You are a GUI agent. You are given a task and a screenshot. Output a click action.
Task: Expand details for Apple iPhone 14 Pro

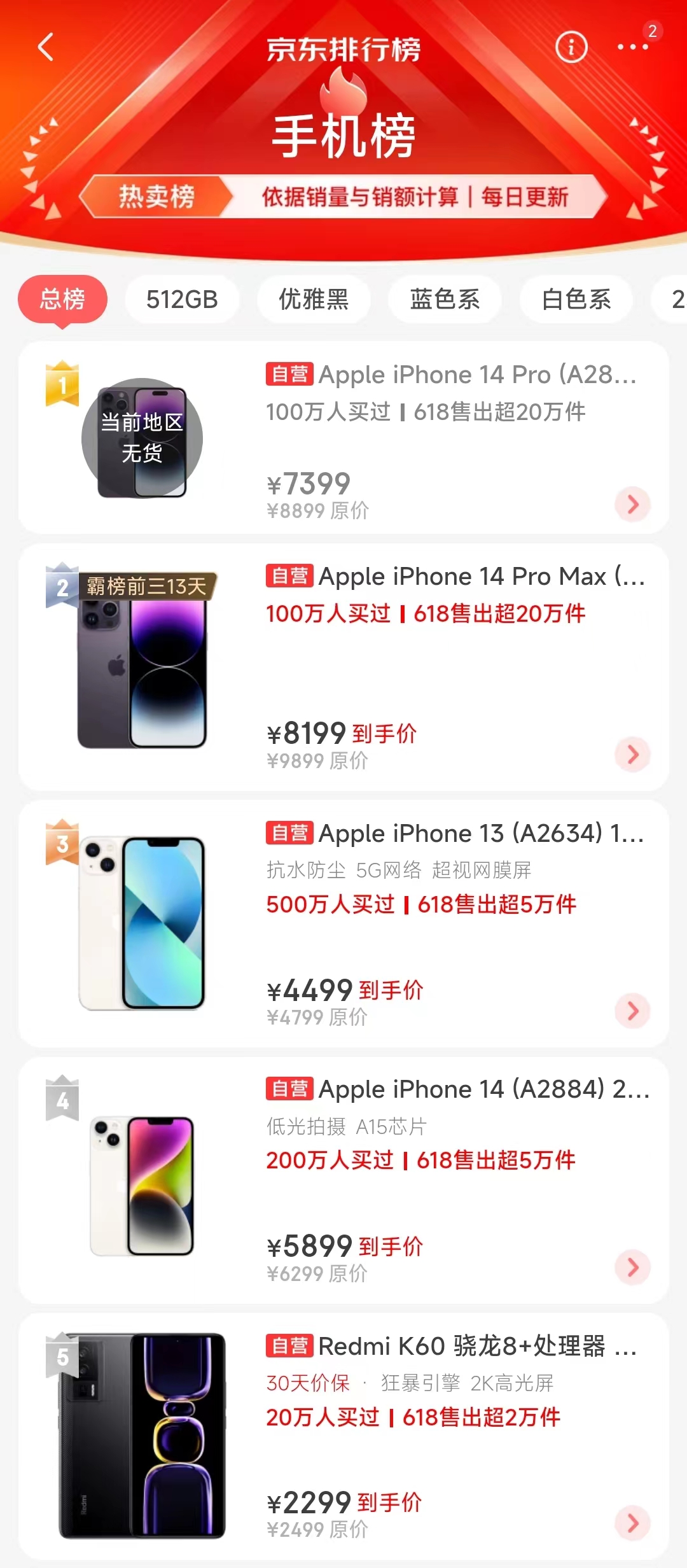click(632, 505)
